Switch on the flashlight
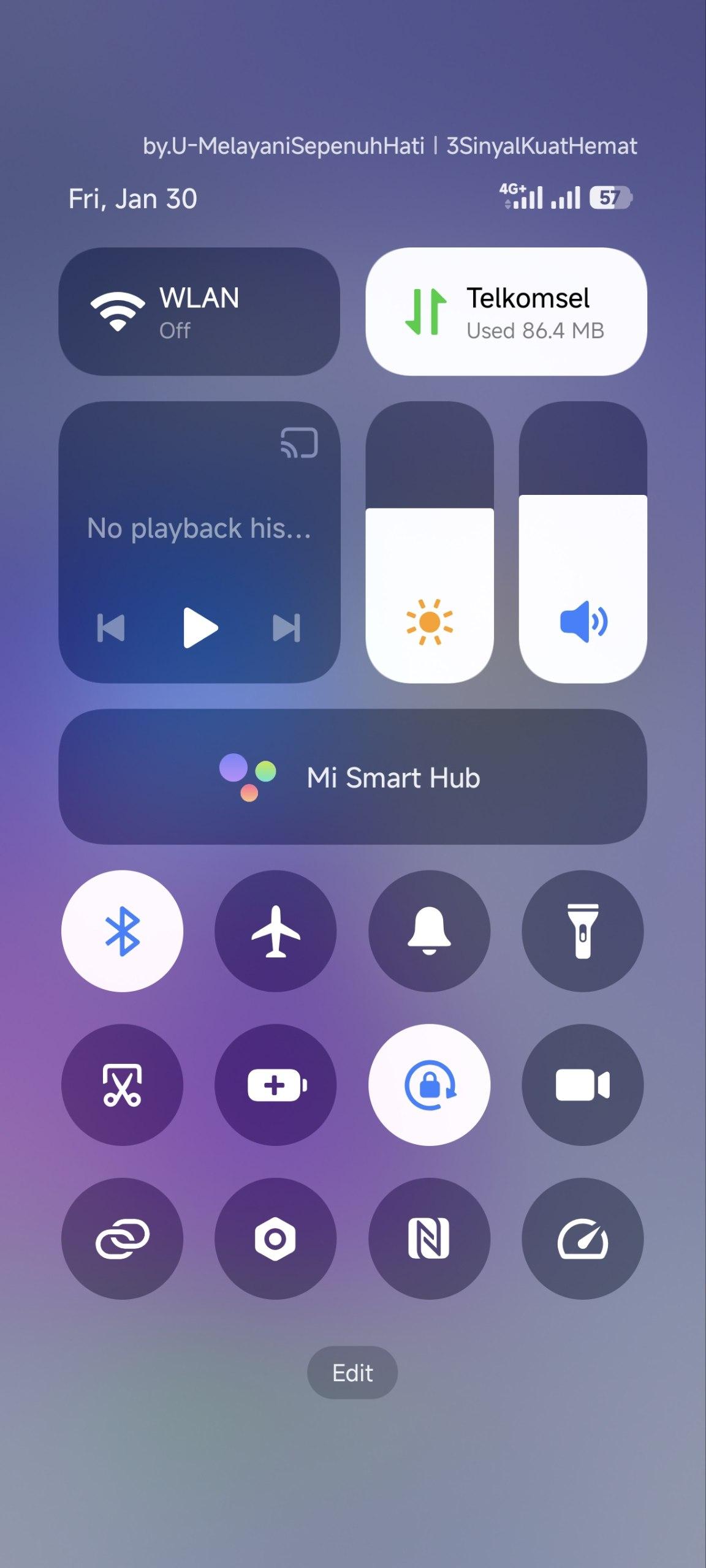This screenshot has height=1568, width=706. point(582,931)
